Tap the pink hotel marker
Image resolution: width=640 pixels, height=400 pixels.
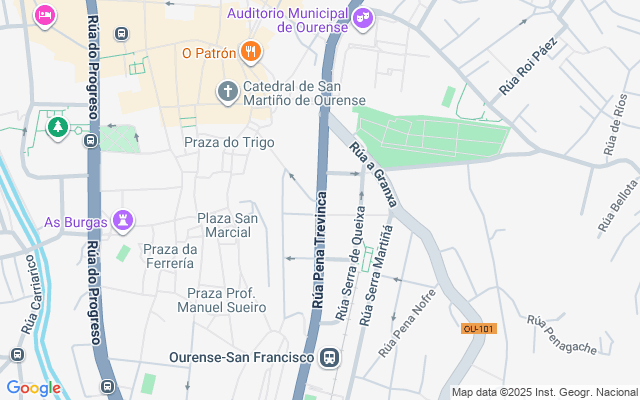pos(43,16)
